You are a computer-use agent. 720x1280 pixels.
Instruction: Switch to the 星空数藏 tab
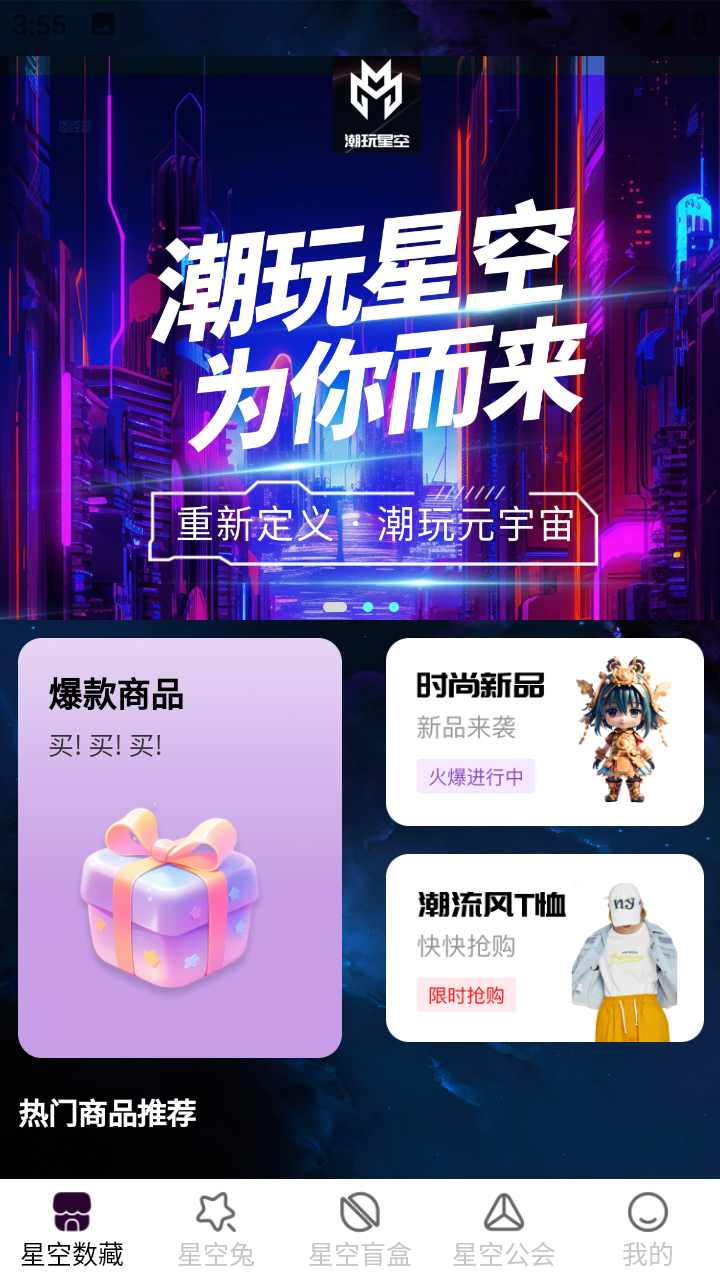(72, 1230)
